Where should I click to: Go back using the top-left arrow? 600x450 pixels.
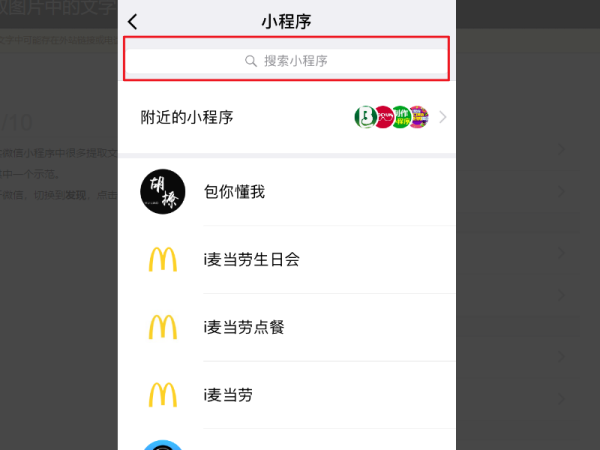tap(134, 21)
